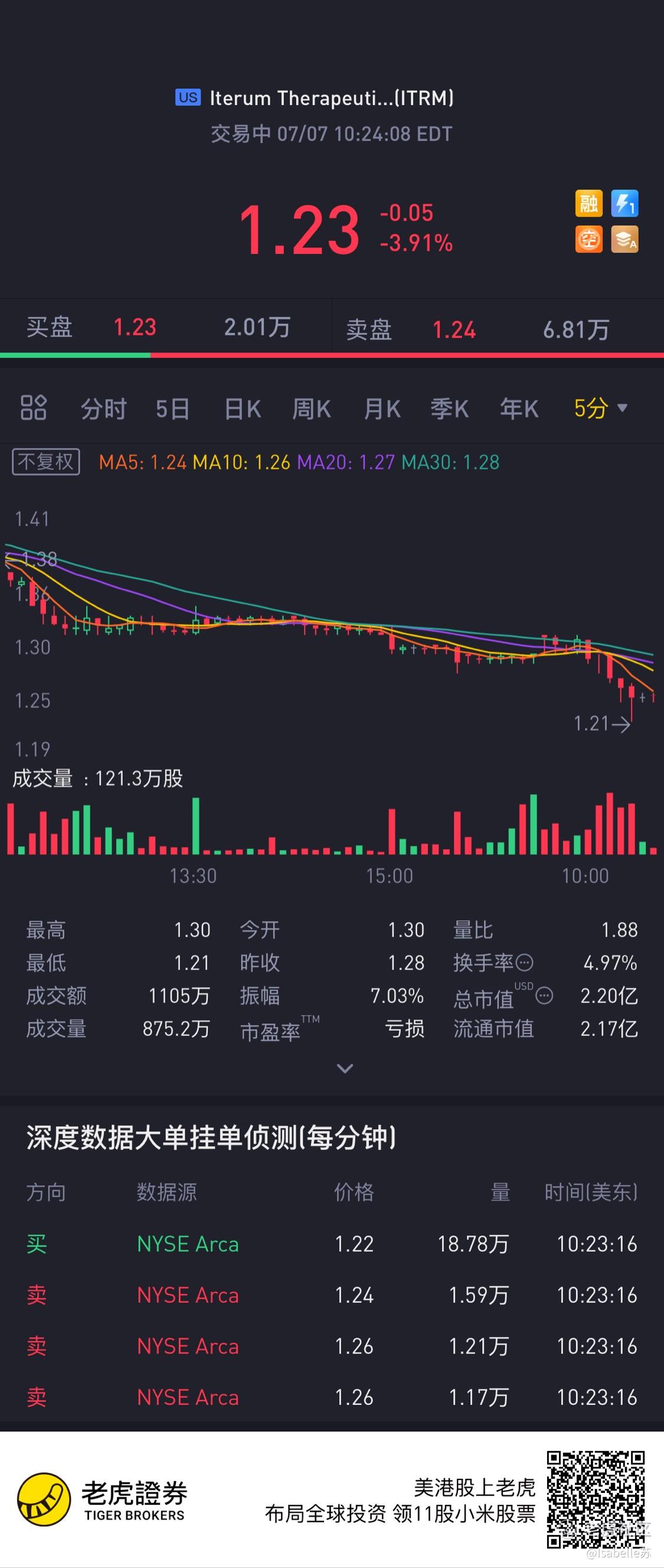
Task: Select the 周K chart tab
Action: 311,409
